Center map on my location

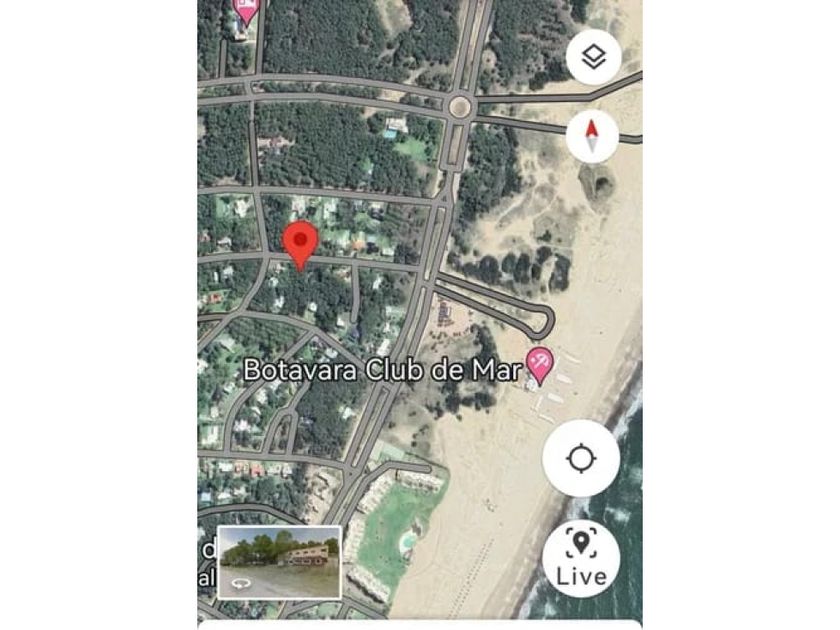tap(580, 459)
